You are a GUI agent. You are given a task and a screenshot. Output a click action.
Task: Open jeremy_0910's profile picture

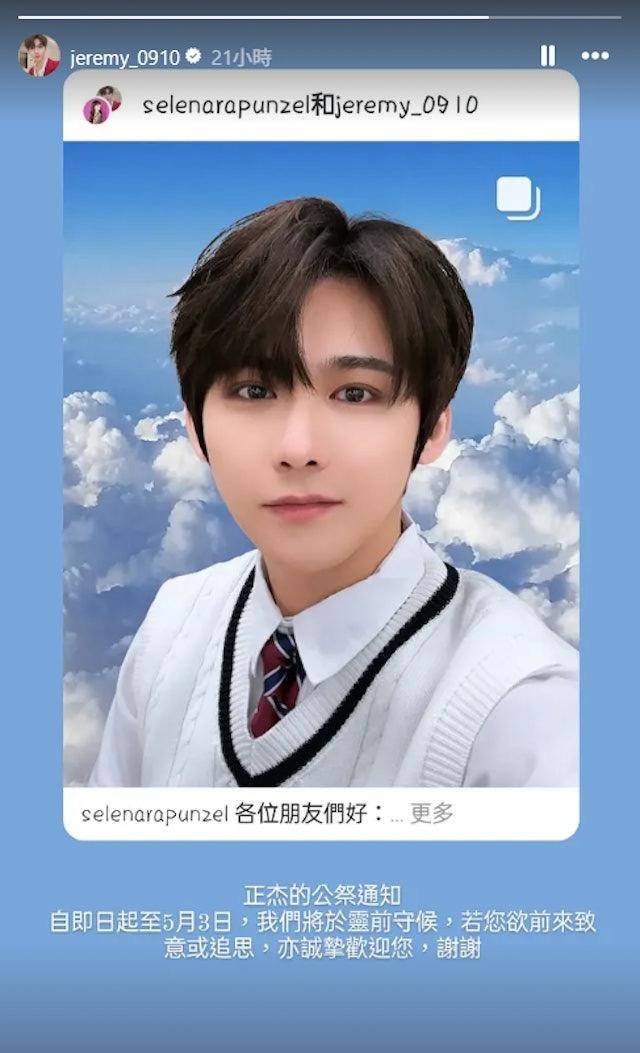(x=38, y=56)
